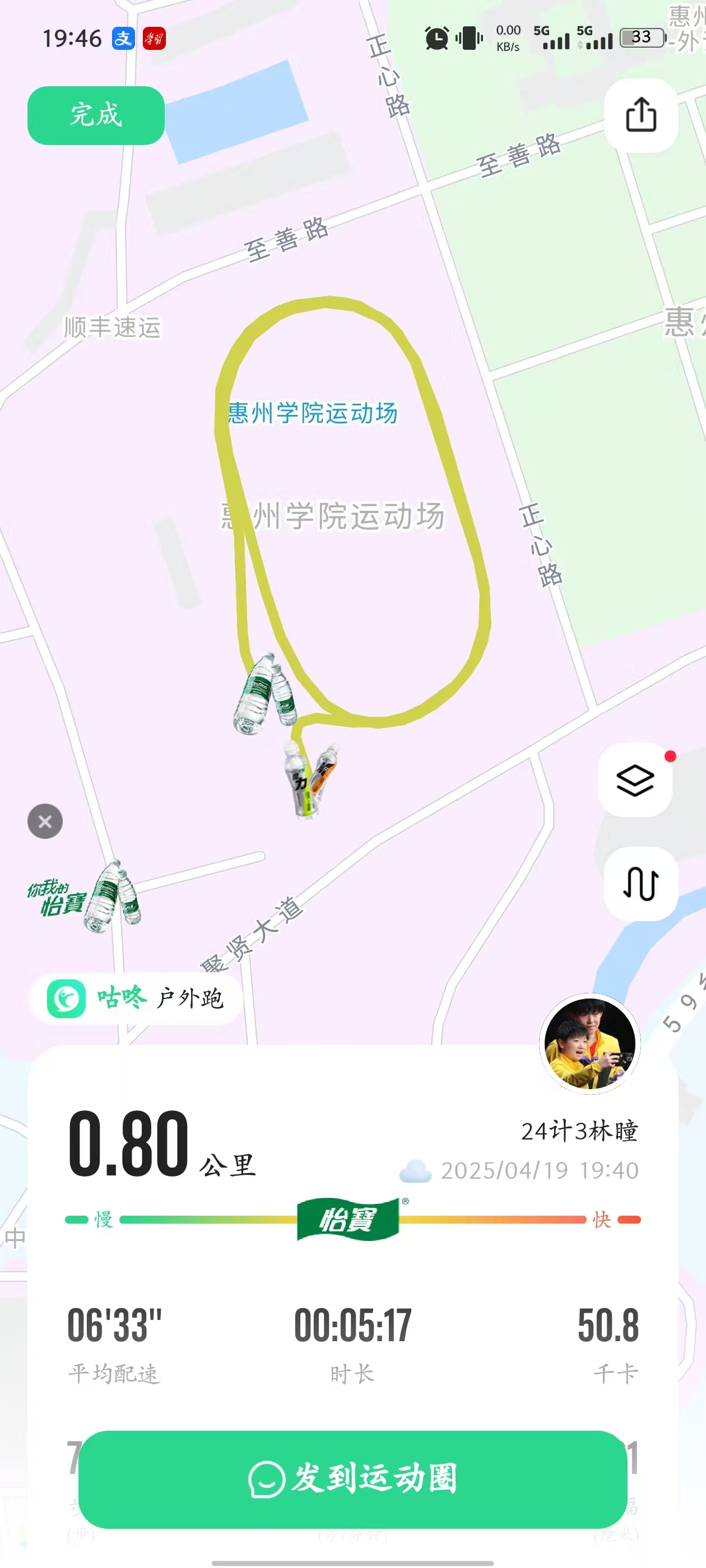Viewport: 706px width, 1568px height.
Task: Open the map layers option
Action: point(635,780)
